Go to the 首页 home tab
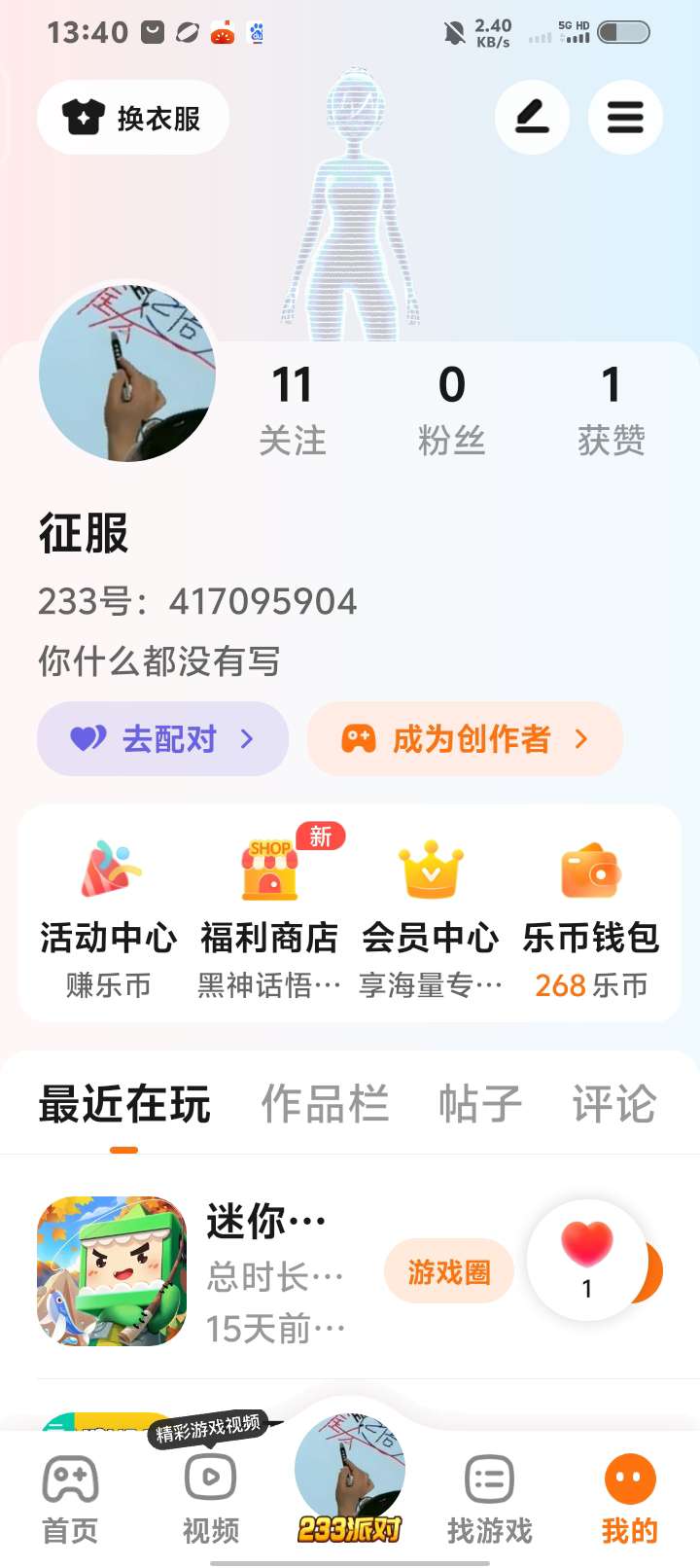700x1568 pixels. pyautogui.click(x=70, y=1500)
